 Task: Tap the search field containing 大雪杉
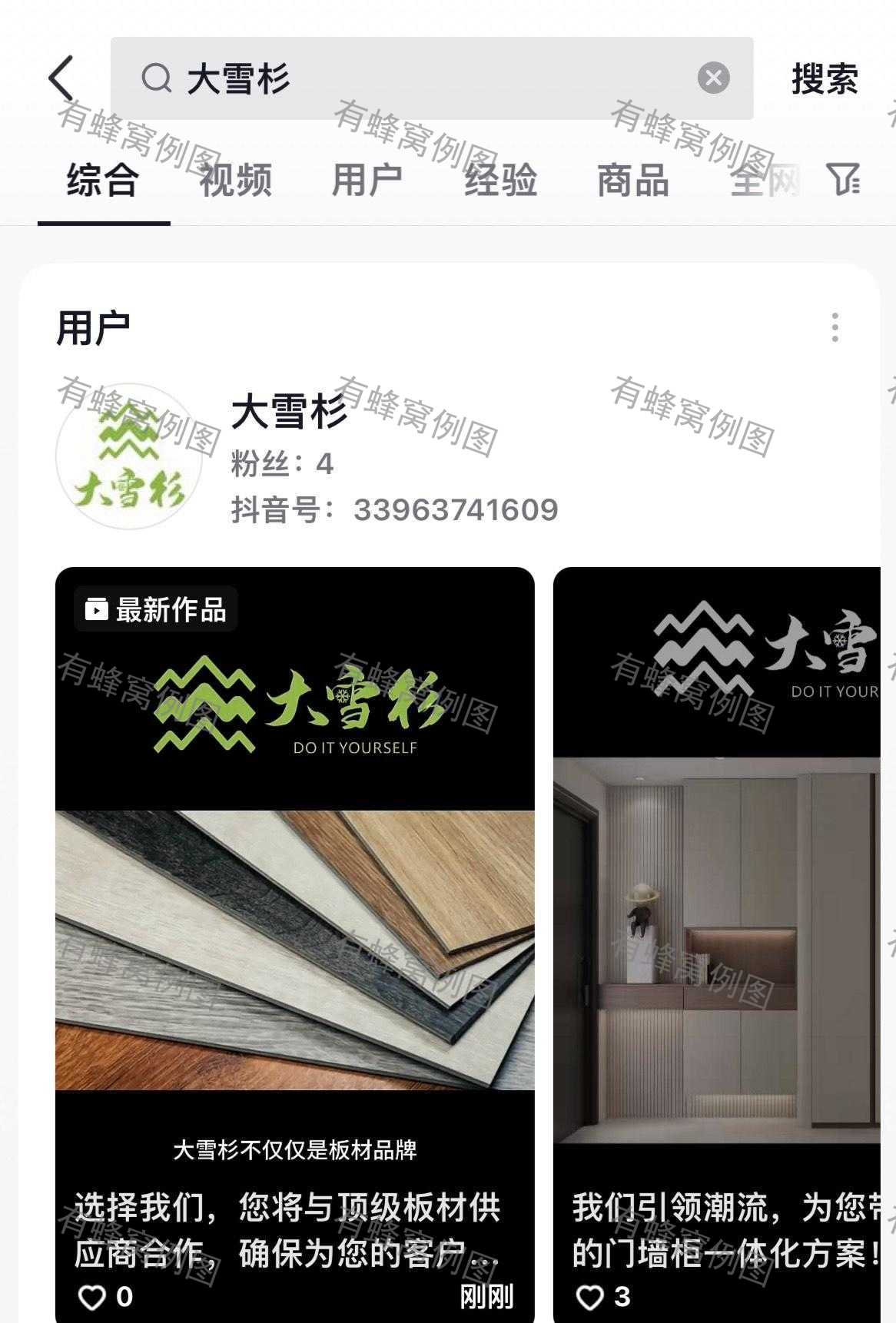[x=415, y=78]
